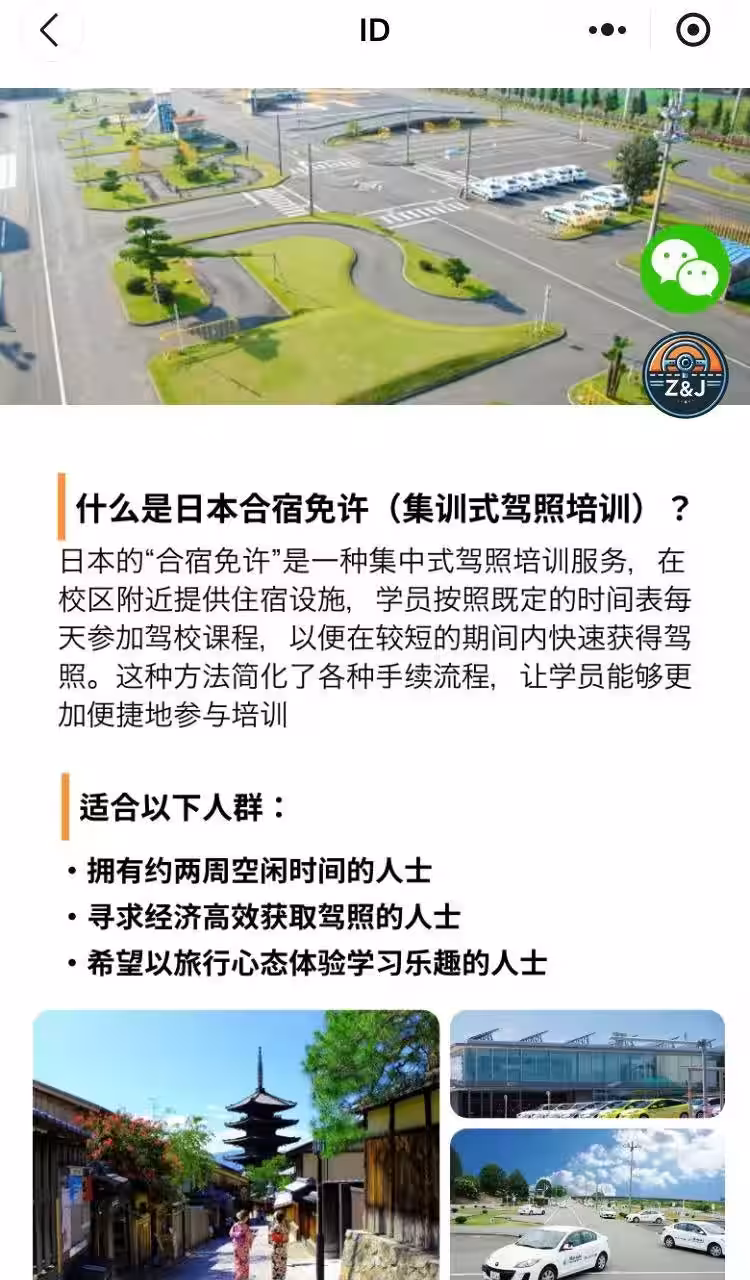Select the pagoda street photo
Image resolution: width=750 pixels, height=1280 pixels.
pos(235,1145)
